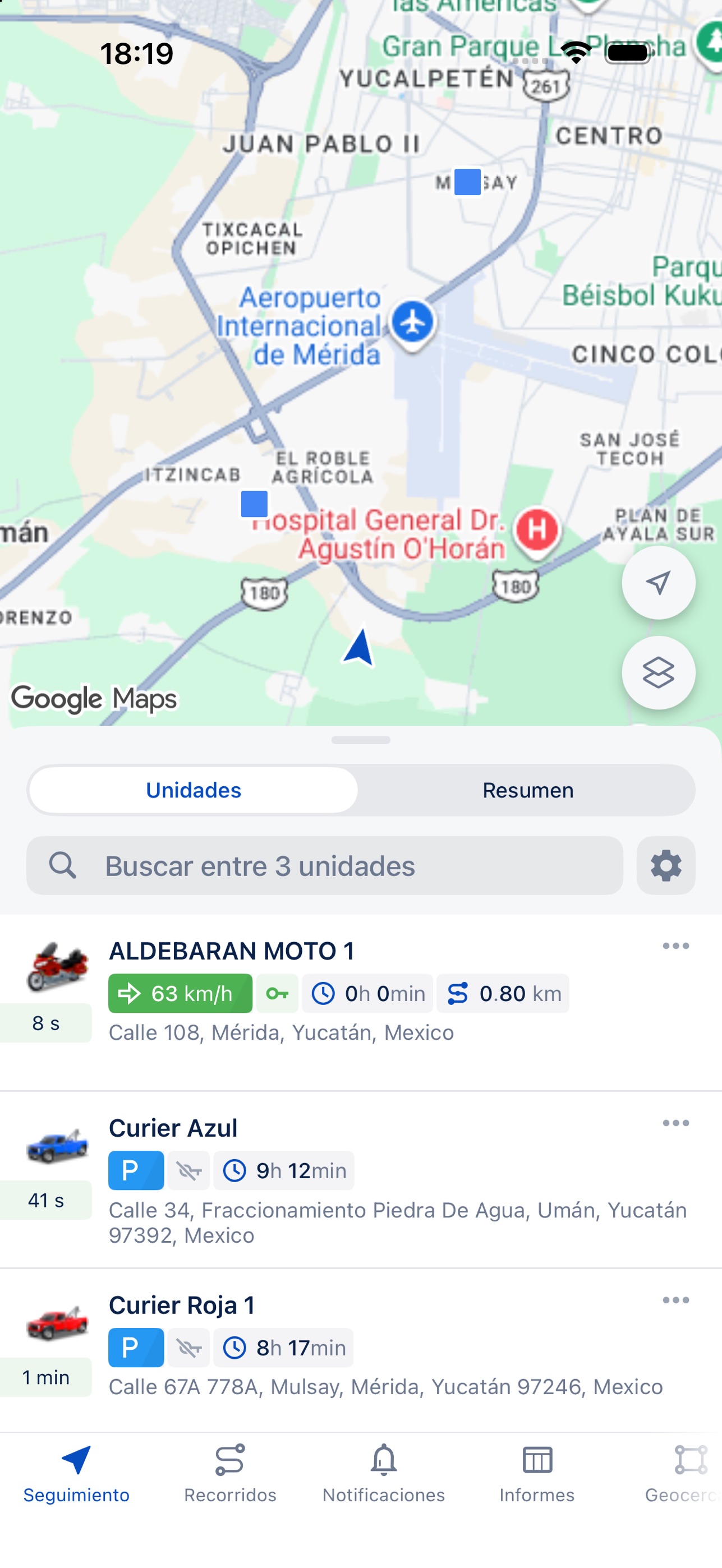Open the gear settings next to search
The image size is (722, 1568).
[666, 865]
